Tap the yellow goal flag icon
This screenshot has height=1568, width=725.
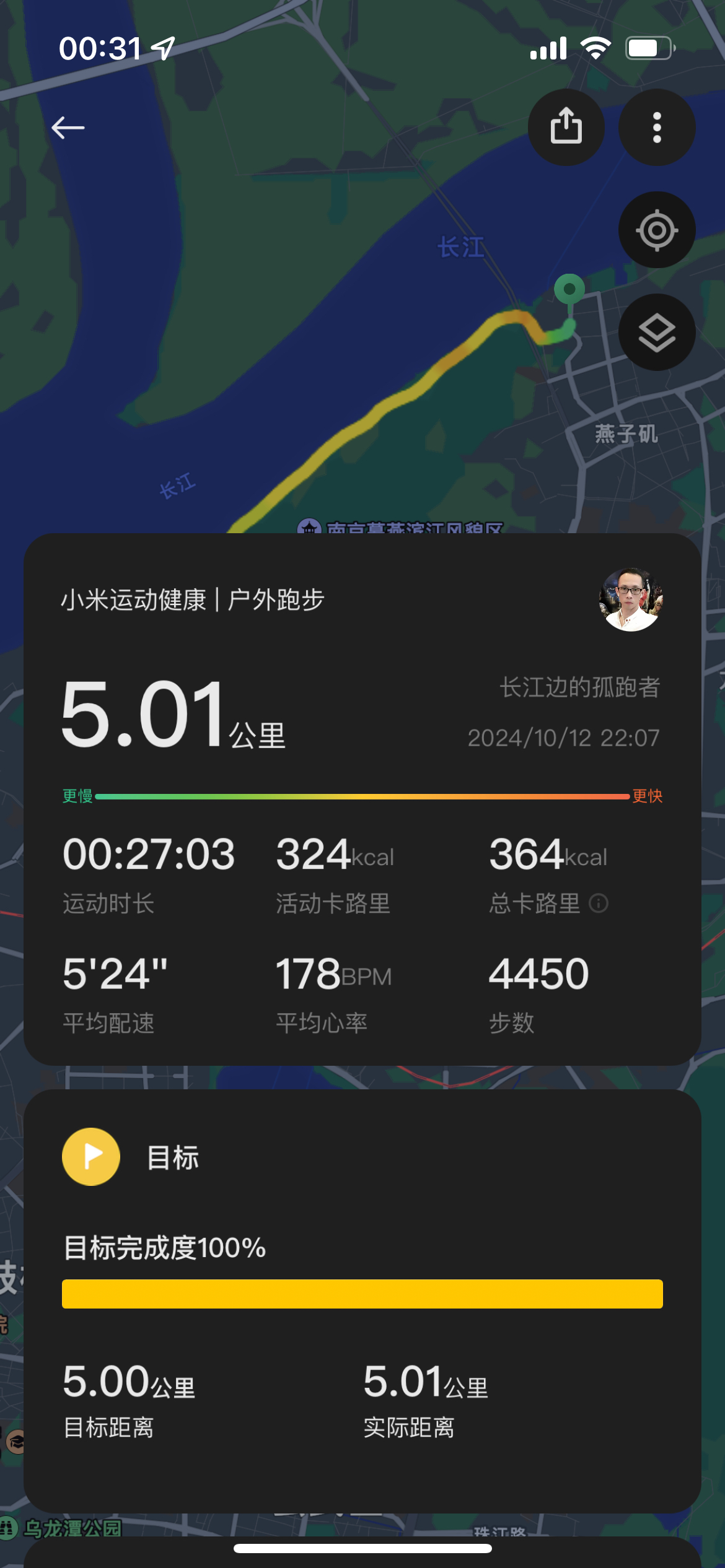[x=90, y=1156]
